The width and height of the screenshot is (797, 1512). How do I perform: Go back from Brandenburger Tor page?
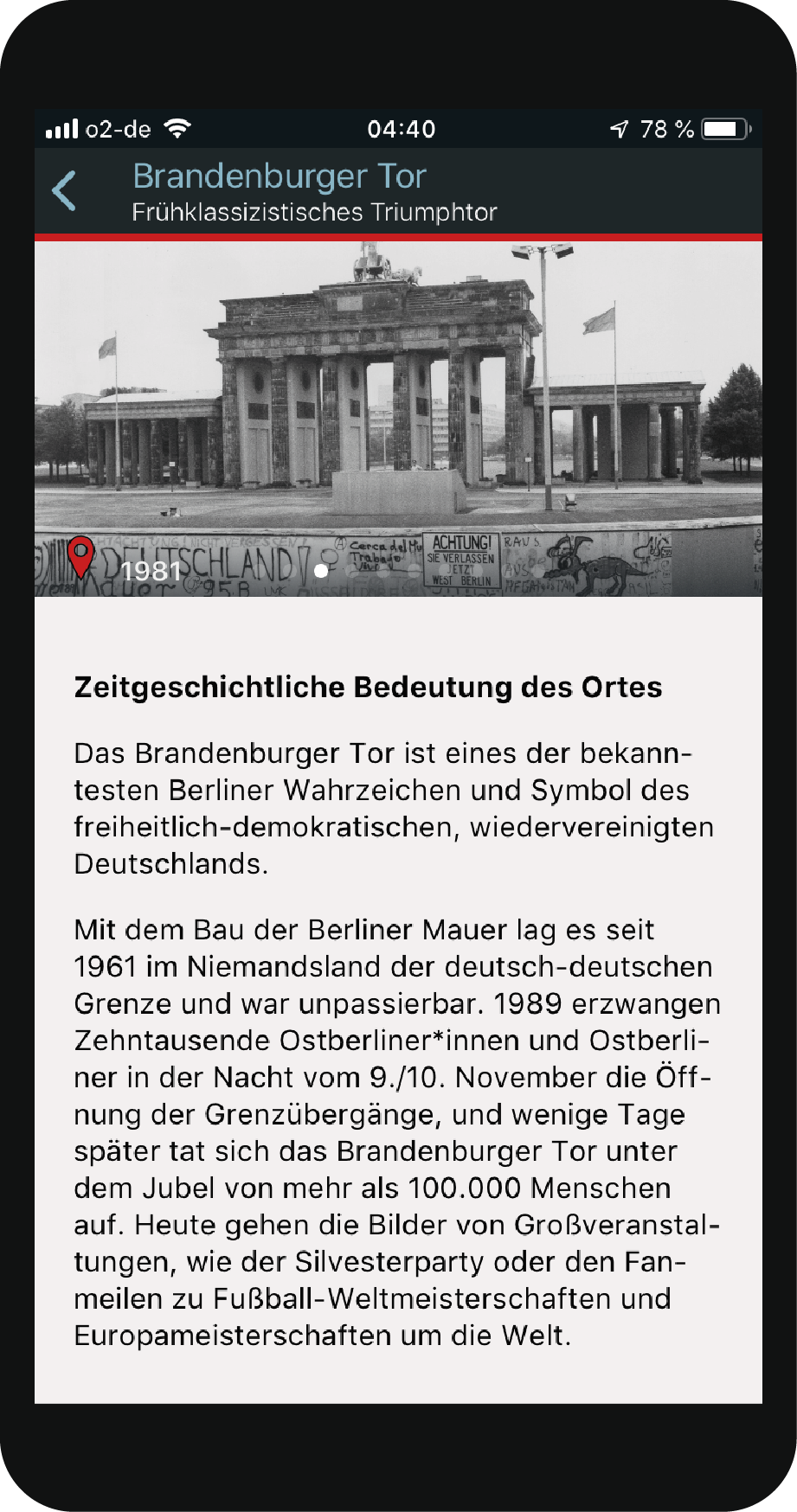[64, 190]
